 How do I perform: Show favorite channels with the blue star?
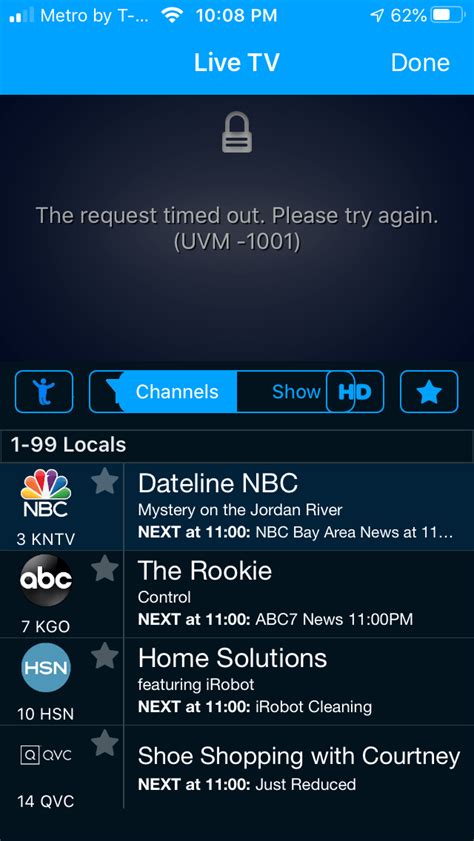(429, 392)
